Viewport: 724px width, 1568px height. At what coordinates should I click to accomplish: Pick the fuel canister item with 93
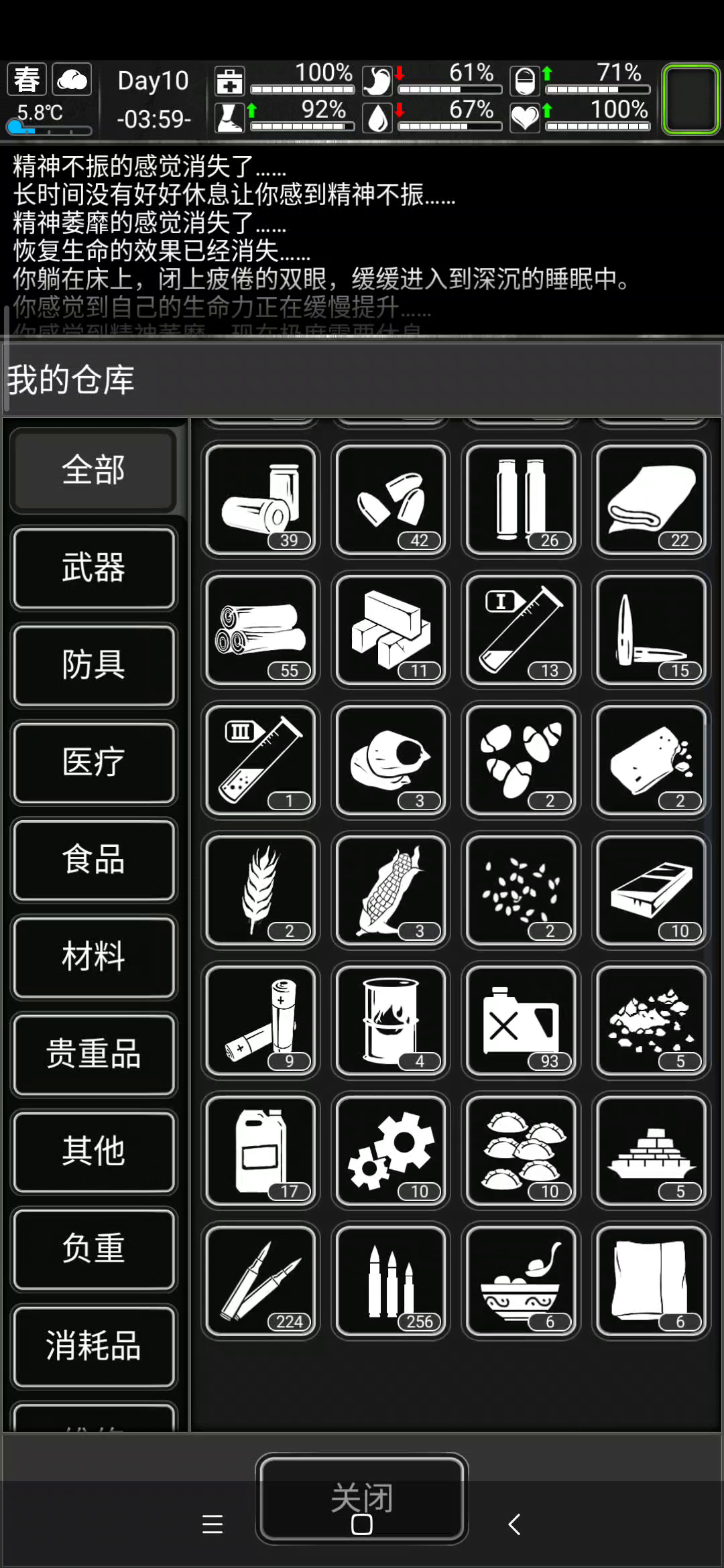(522, 1021)
